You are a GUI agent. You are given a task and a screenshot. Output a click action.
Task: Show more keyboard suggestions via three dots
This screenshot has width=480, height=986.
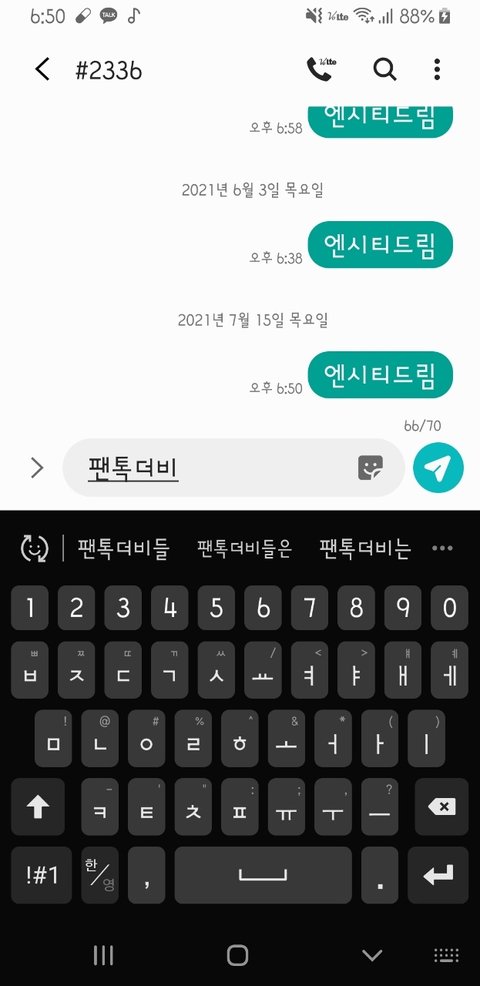click(442, 548)
